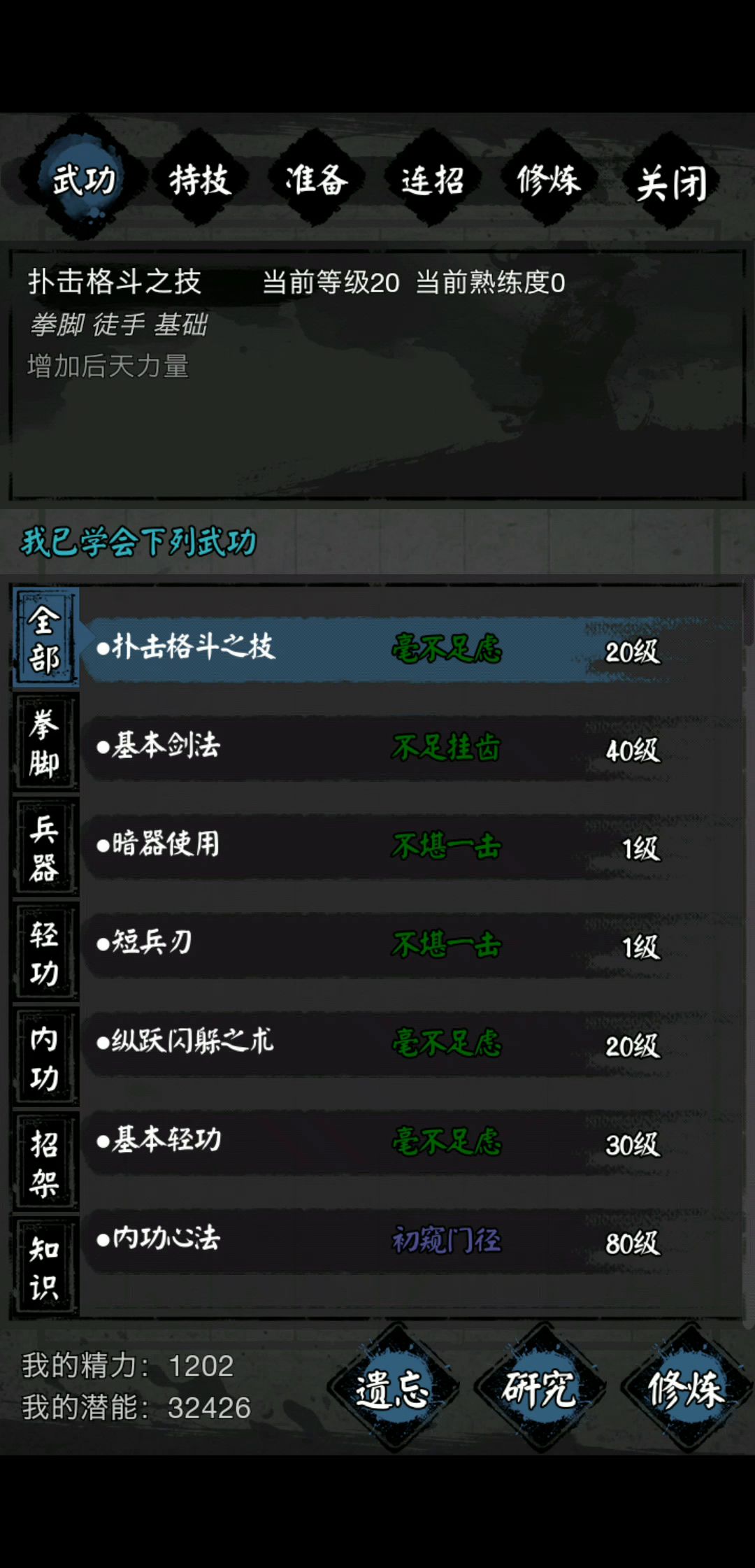Viewport: 755px width, 1568px height.
Task: Choose the 短兵刃 skill
Action: [377, 945]
